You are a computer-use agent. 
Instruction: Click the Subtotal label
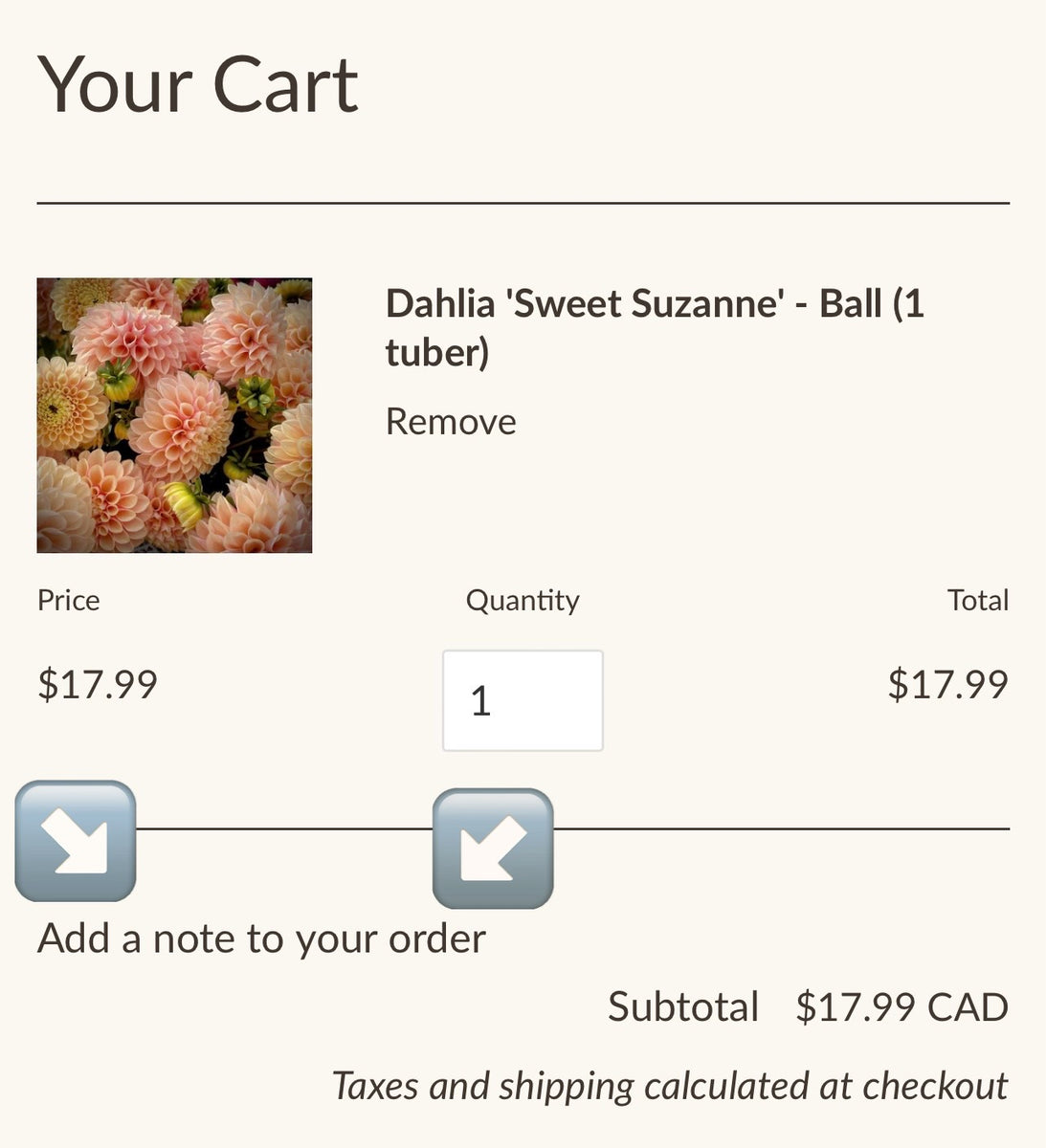pos(681,1005)
